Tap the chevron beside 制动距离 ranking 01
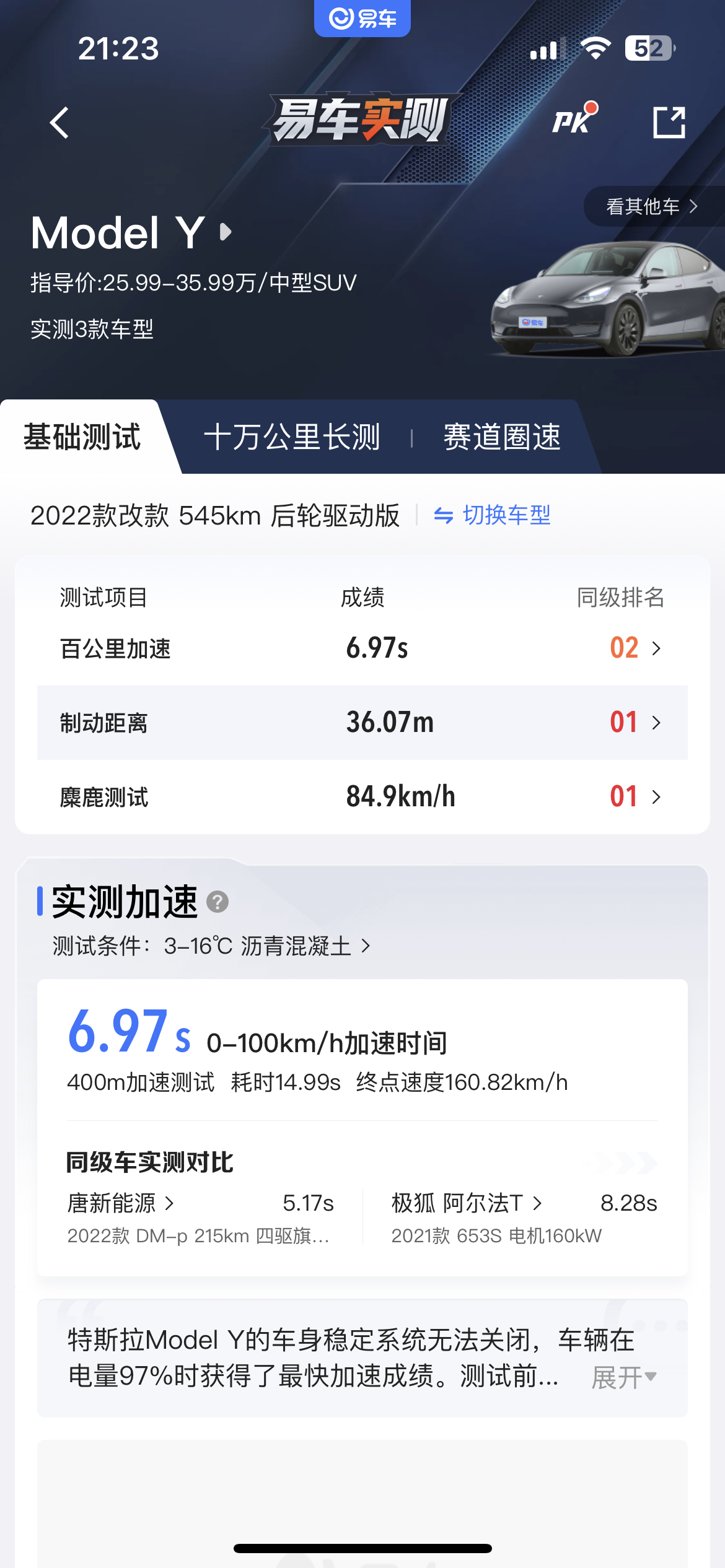Screen dimensions: 725x1568 pos(657,722)
